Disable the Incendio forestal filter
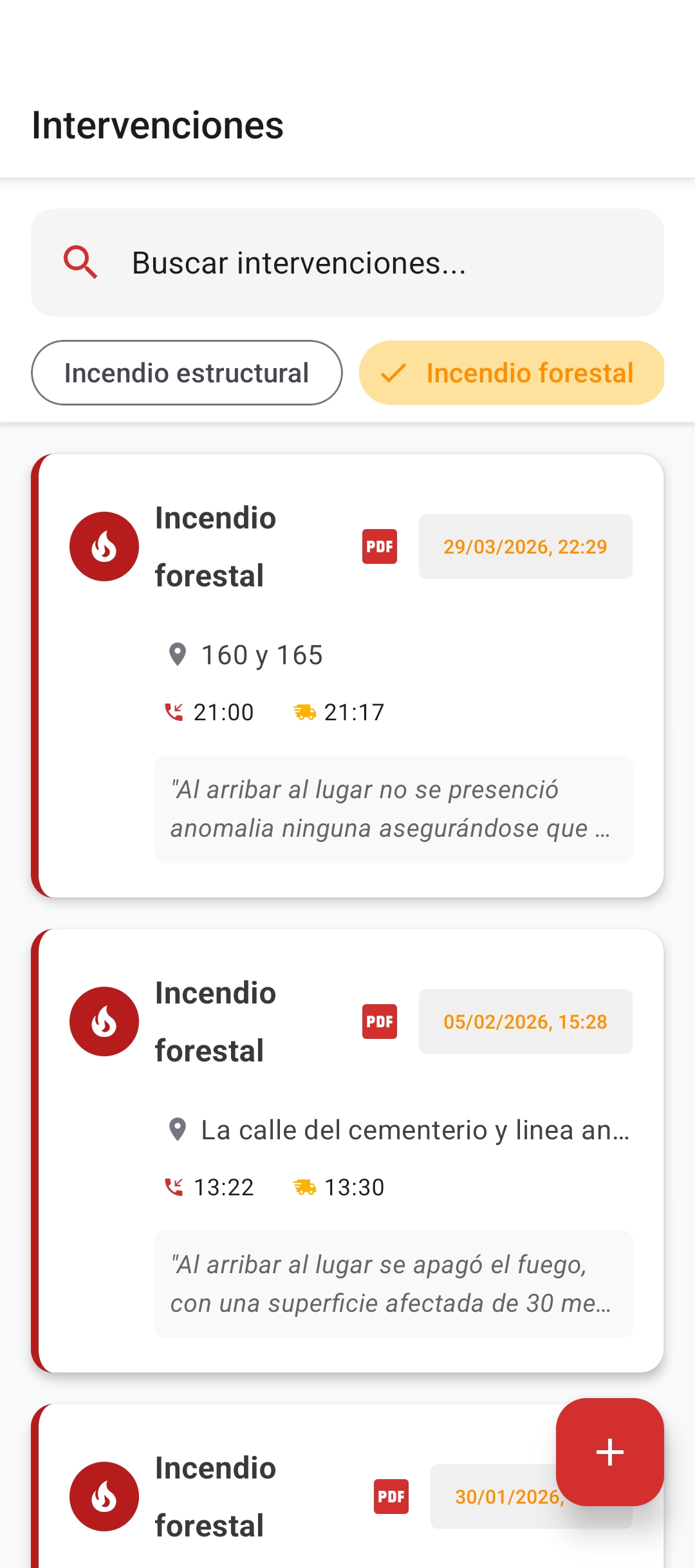The image size is (695, 1568). pos(510,373)
